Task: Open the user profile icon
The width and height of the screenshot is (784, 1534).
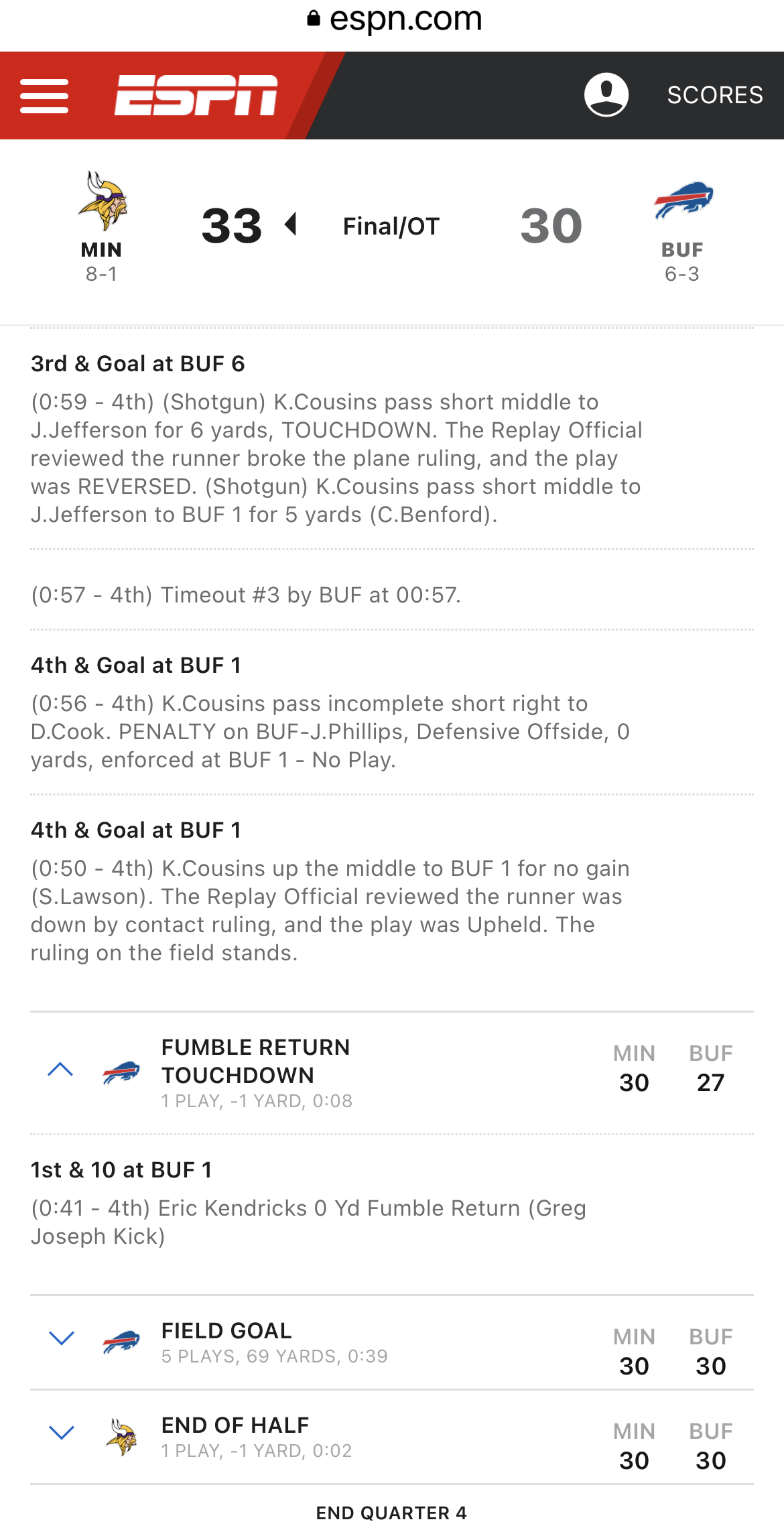Action: pyautogui.click(x=606, y=94)
